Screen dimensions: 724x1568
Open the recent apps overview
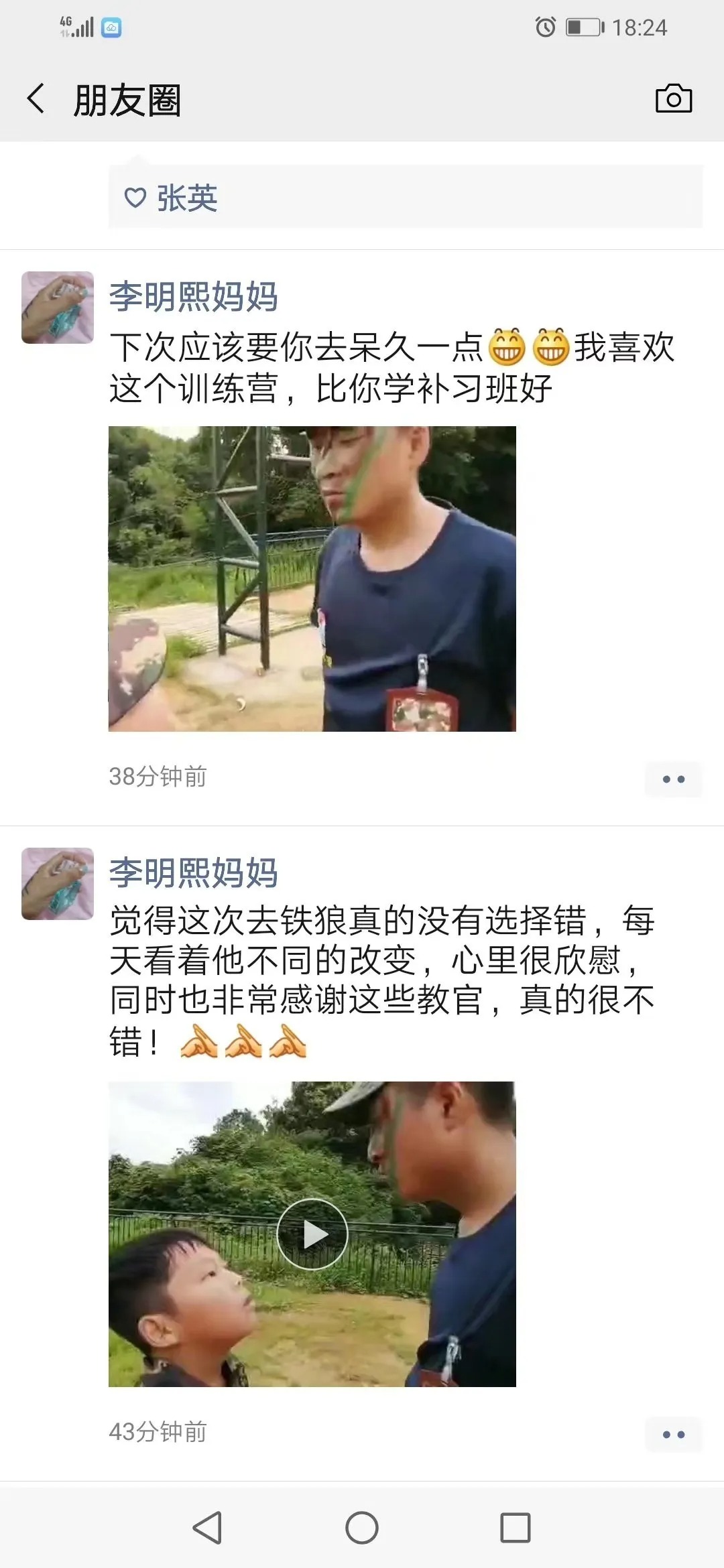click(515, 1528)
